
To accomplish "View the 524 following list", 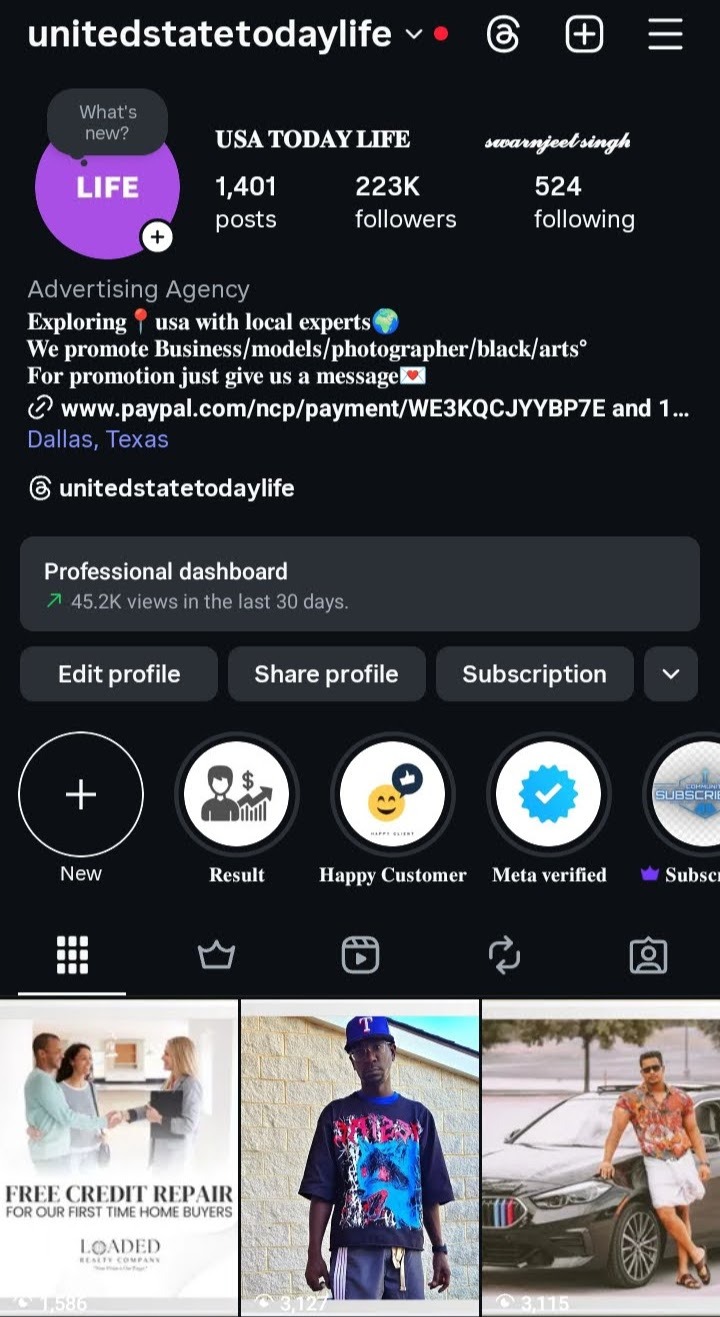I will (x=583, y=201).
